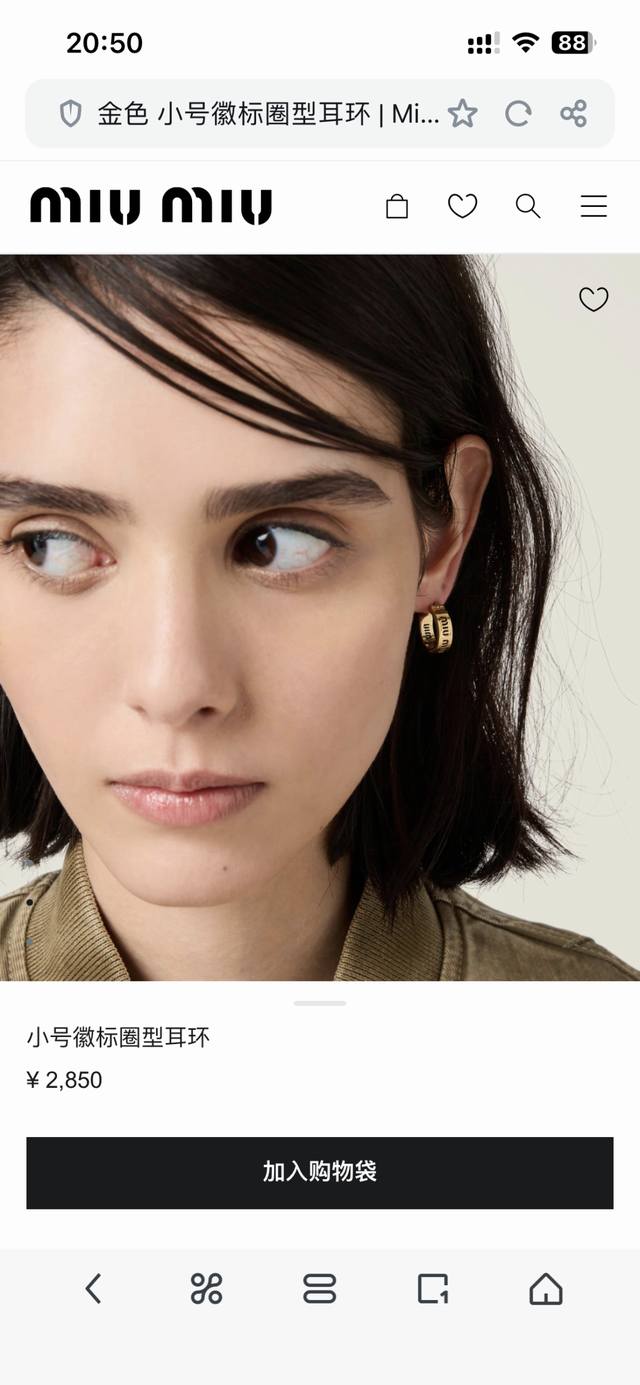Image resolution: width=640 pixels, height=1385 pixels.
Task: Tap 加入购物袋 to add to bag
Action: [320, 1172]
